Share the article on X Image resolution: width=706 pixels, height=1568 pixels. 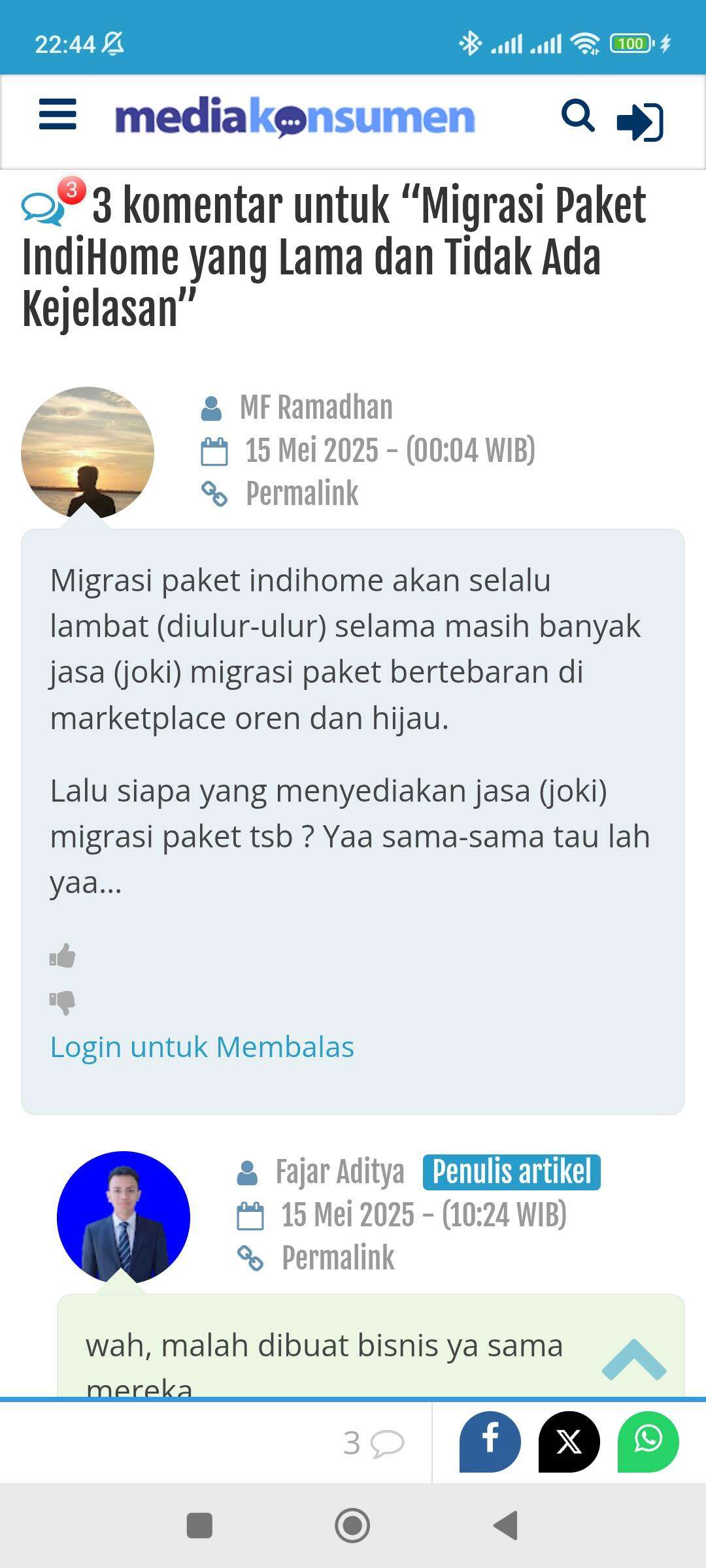pyautogui.click(x=569, y=1442)
